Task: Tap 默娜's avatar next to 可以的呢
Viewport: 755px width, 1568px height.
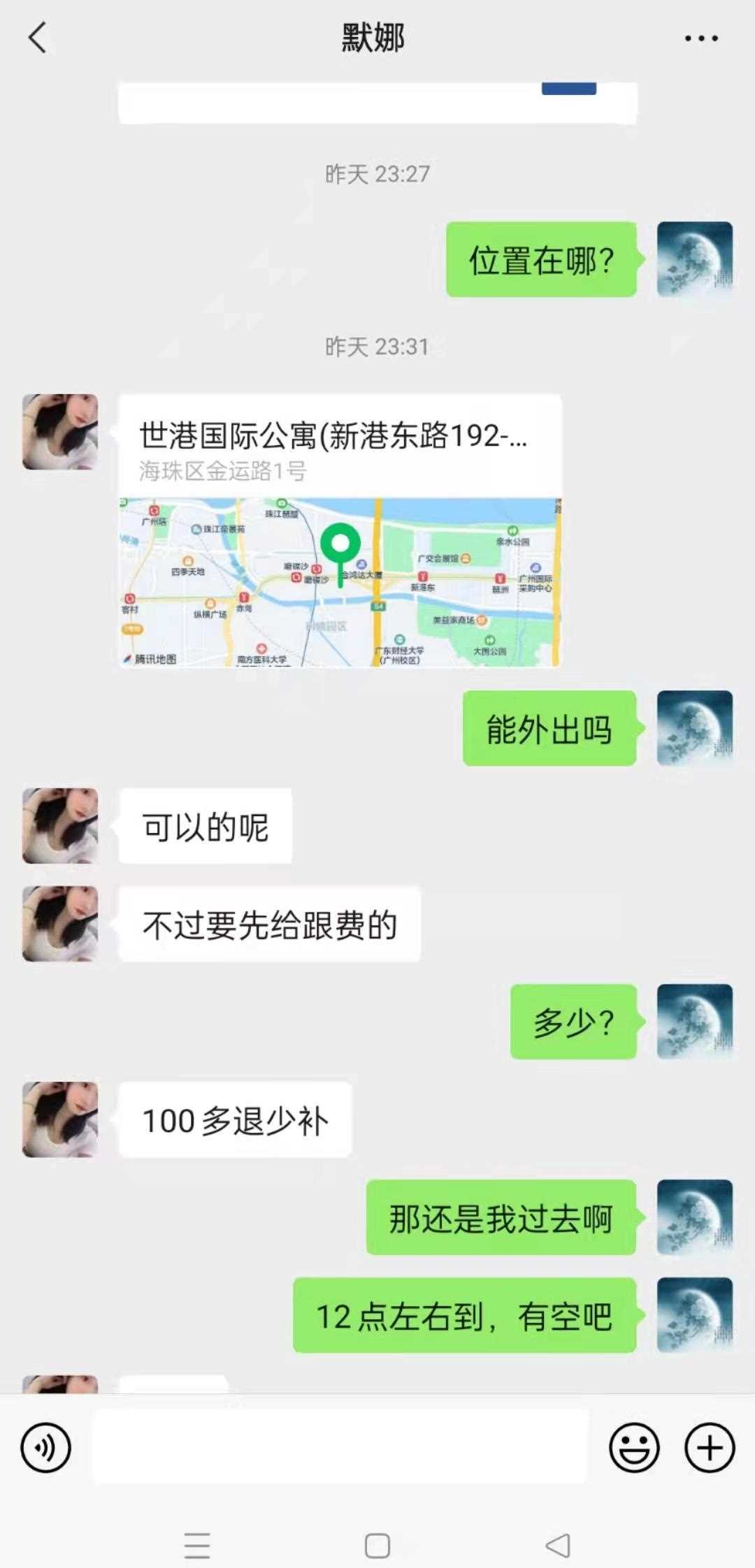Action: click(x=60, y=826)
